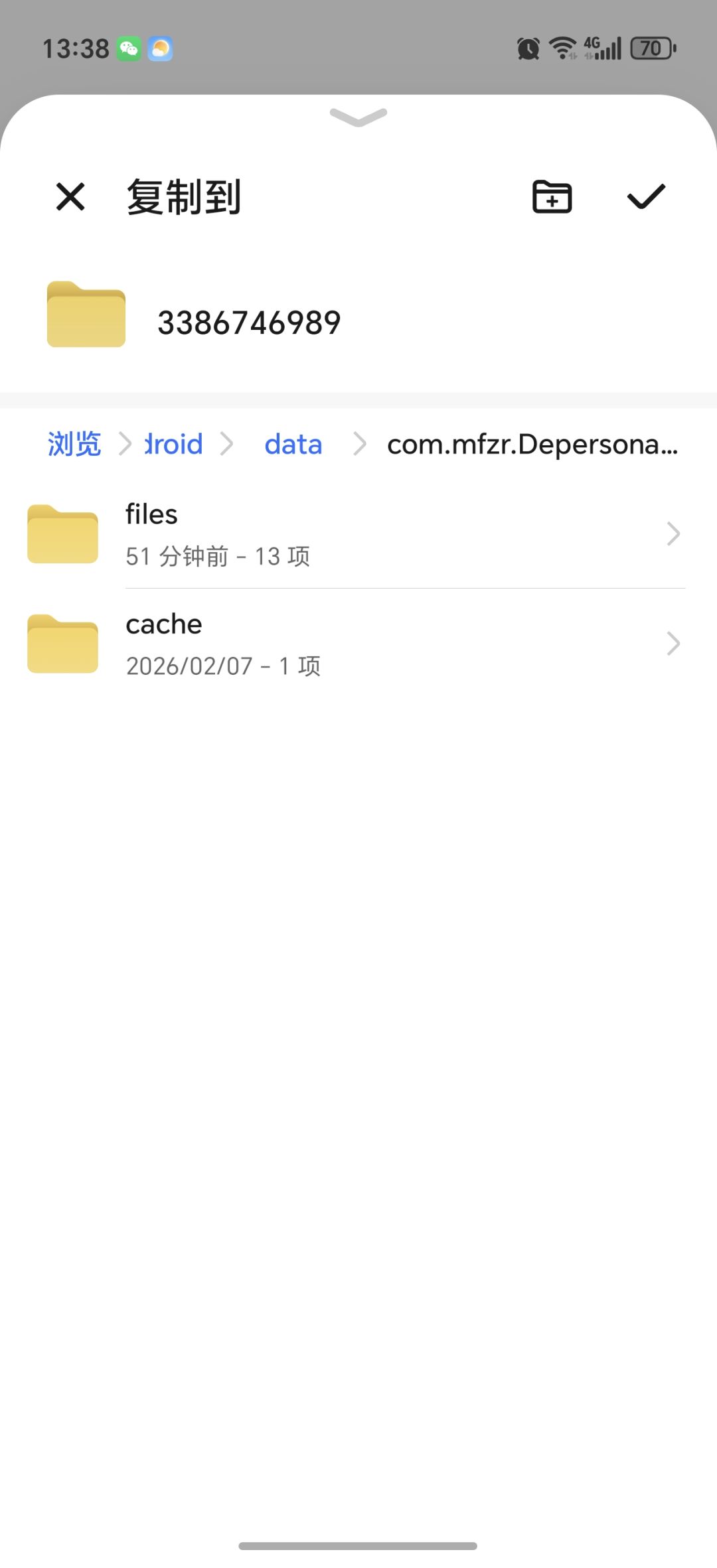The height and width of the screenshot is (1568, 717).
Task: Navigate to data in the breadcrumb
Action: [x=293, y=444]
